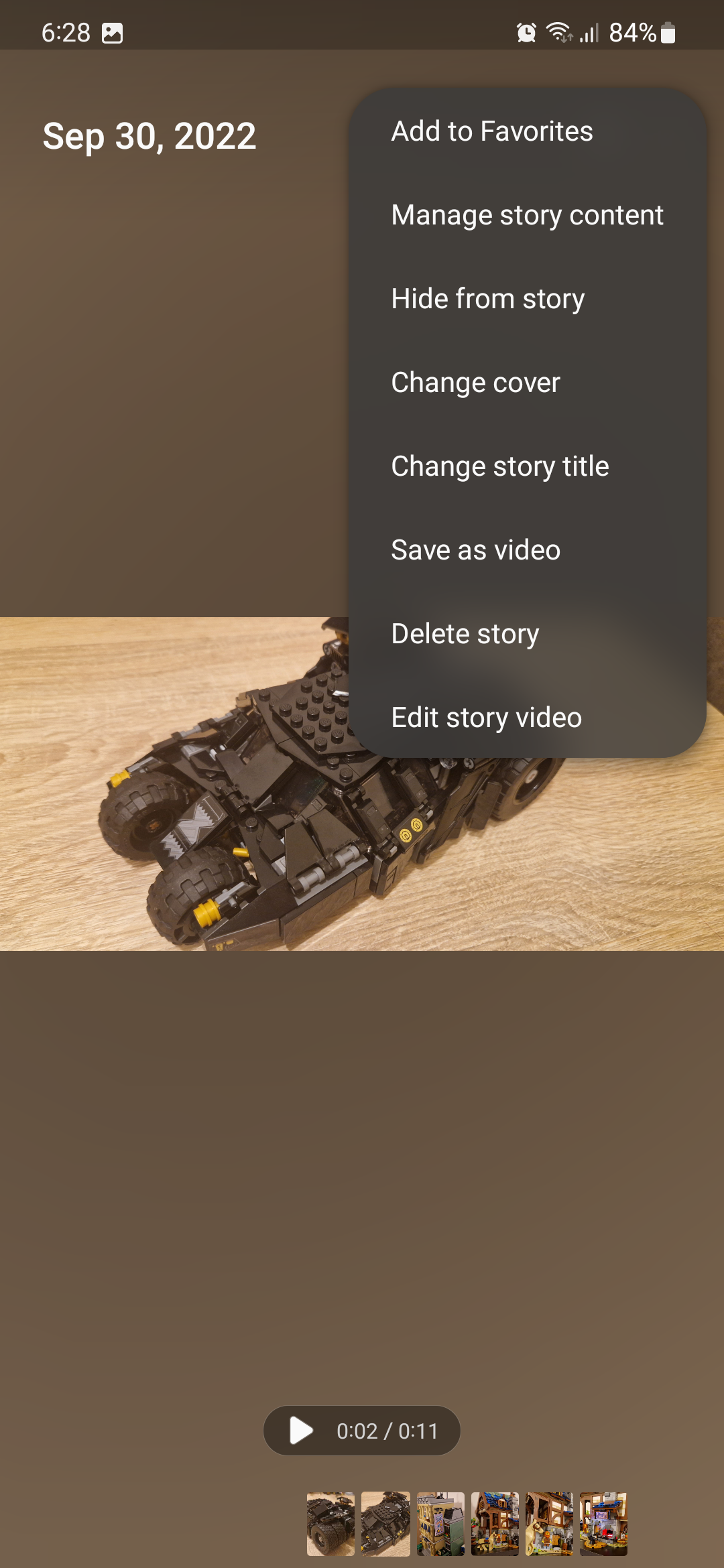
Task: Choose Hide from story
Action: pos(487,299)
